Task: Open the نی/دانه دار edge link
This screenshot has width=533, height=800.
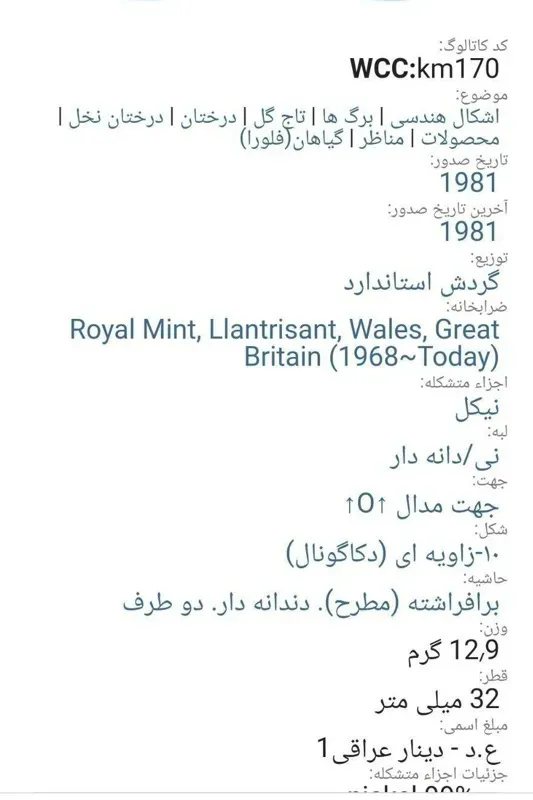Action: coord(445,456)
